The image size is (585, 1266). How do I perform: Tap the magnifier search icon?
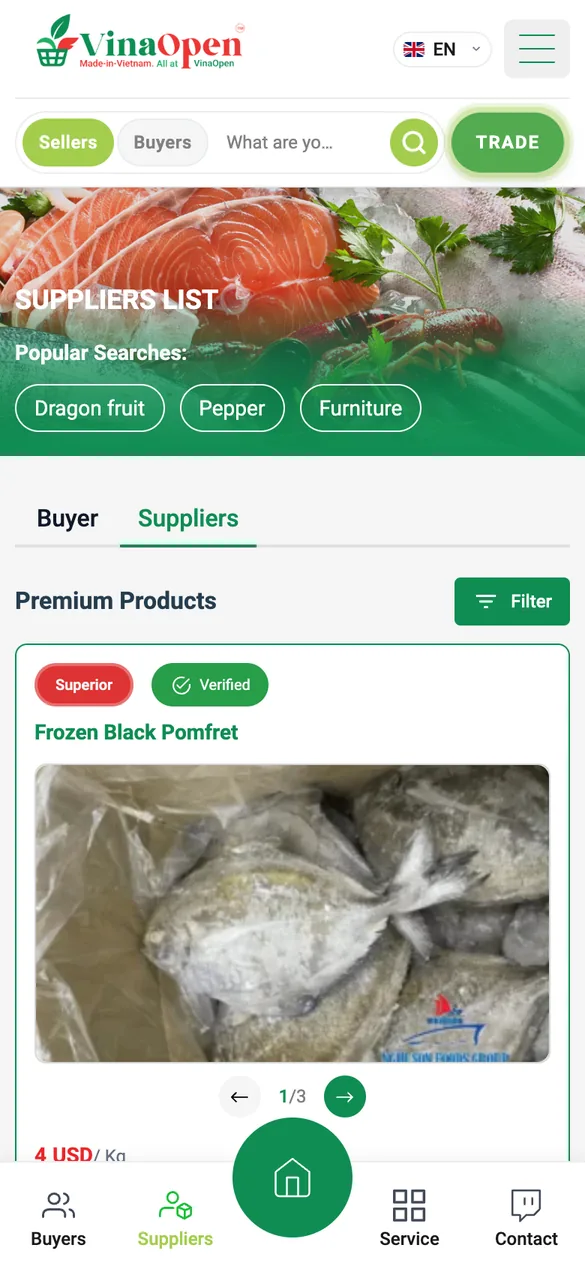(x=414, y=143)
